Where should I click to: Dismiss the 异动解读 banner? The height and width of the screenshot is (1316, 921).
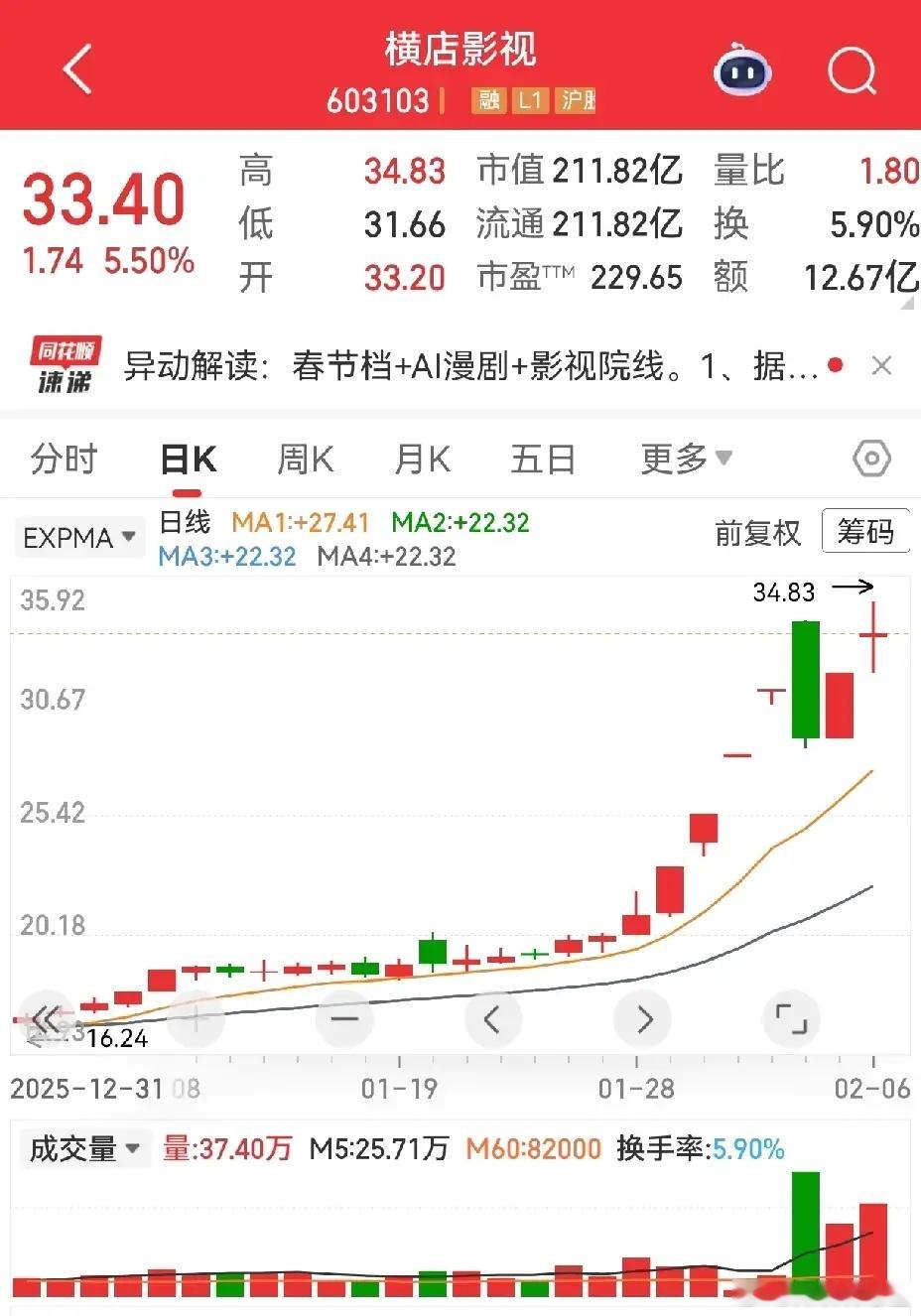(881, 366)
